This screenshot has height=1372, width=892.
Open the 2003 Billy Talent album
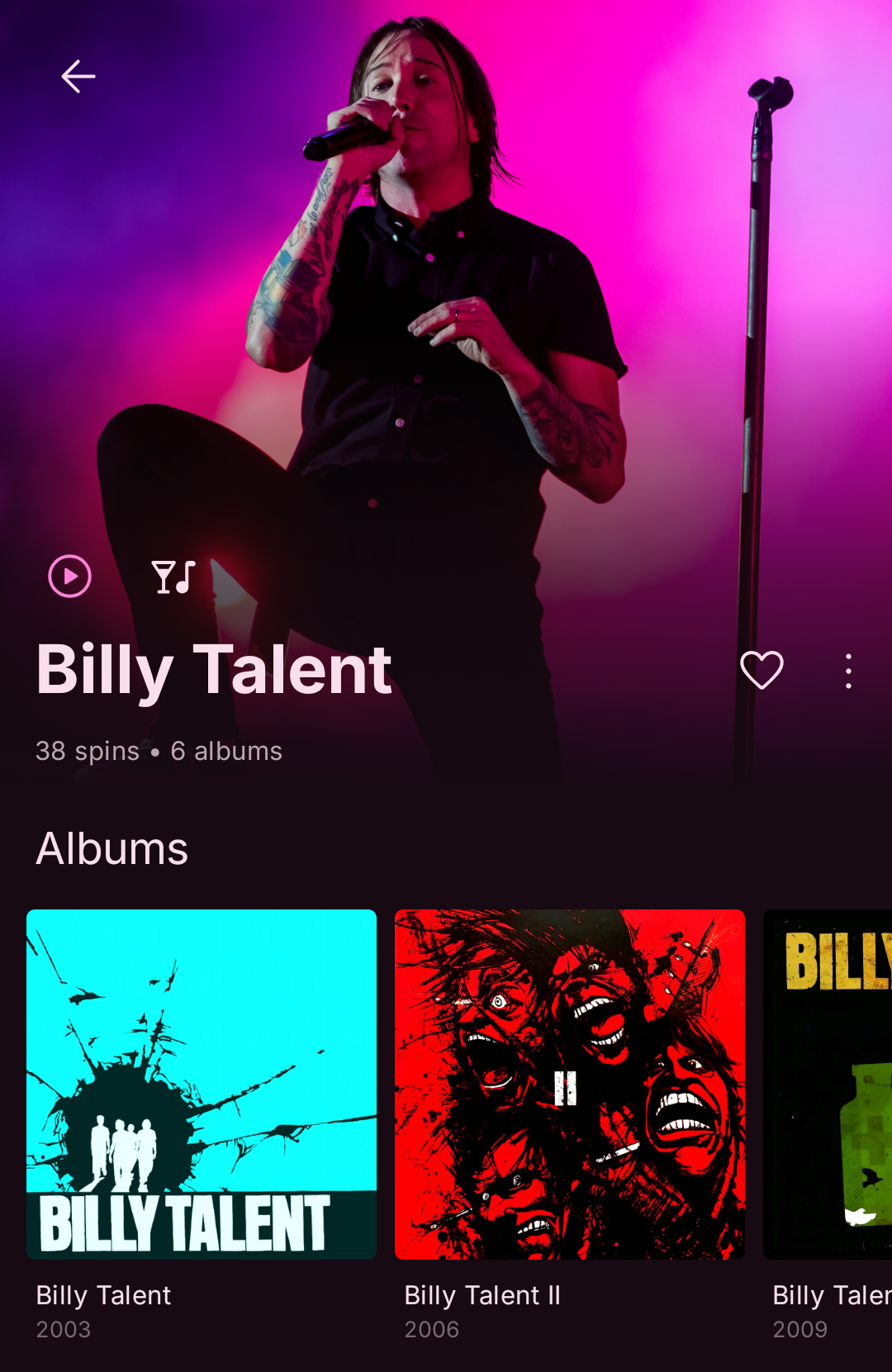[202, 1085]
